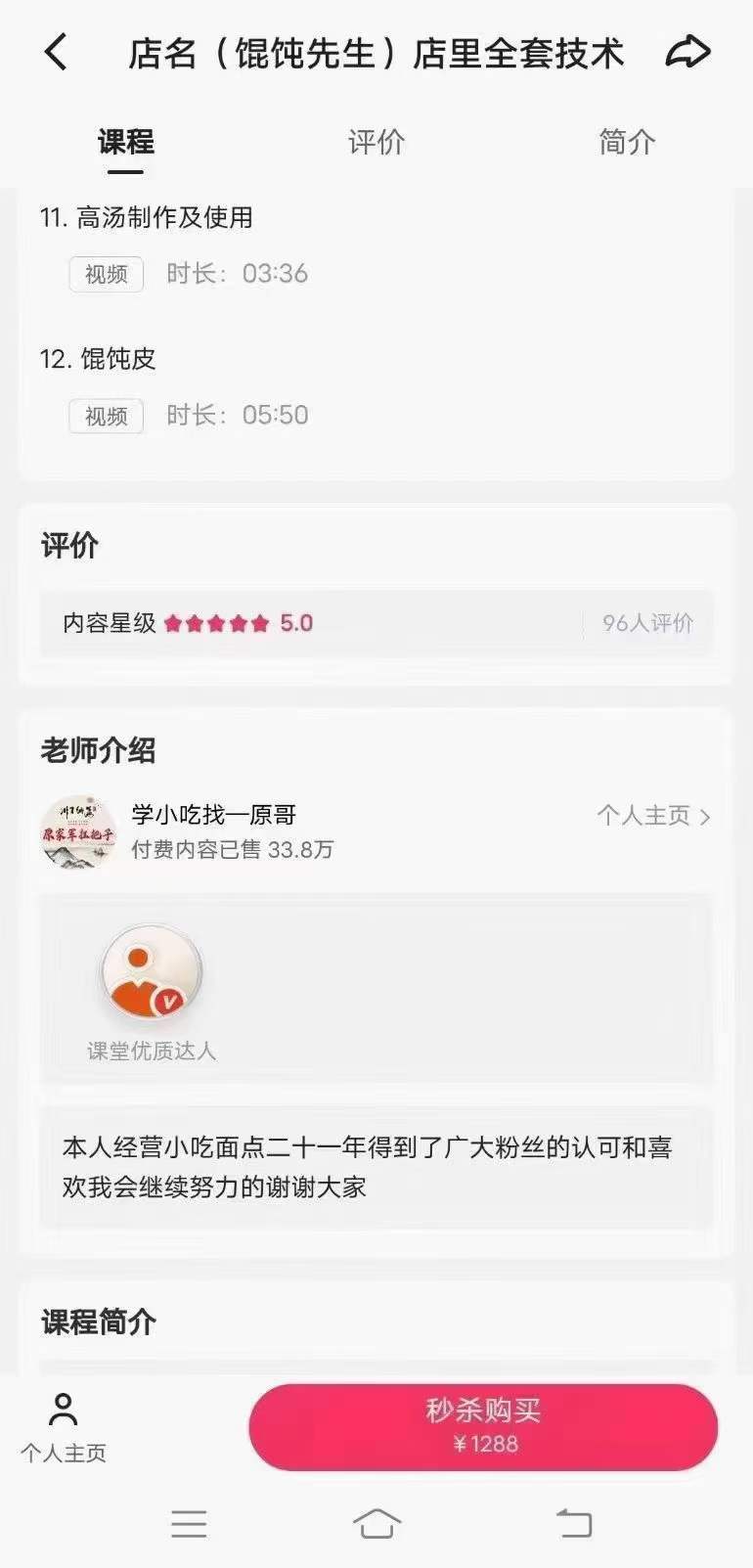Tap the five-star 5.0 rating display
The image size is (753, 1568).
pos(227,623)
